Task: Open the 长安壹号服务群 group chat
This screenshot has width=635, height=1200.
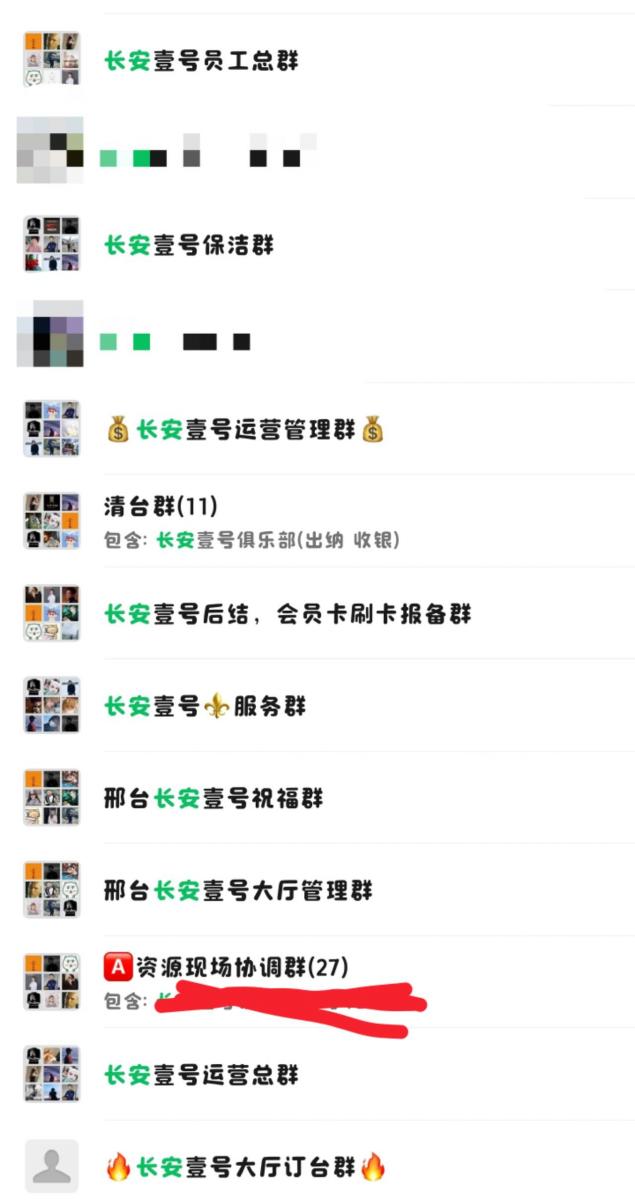Action: click(205, 706)
